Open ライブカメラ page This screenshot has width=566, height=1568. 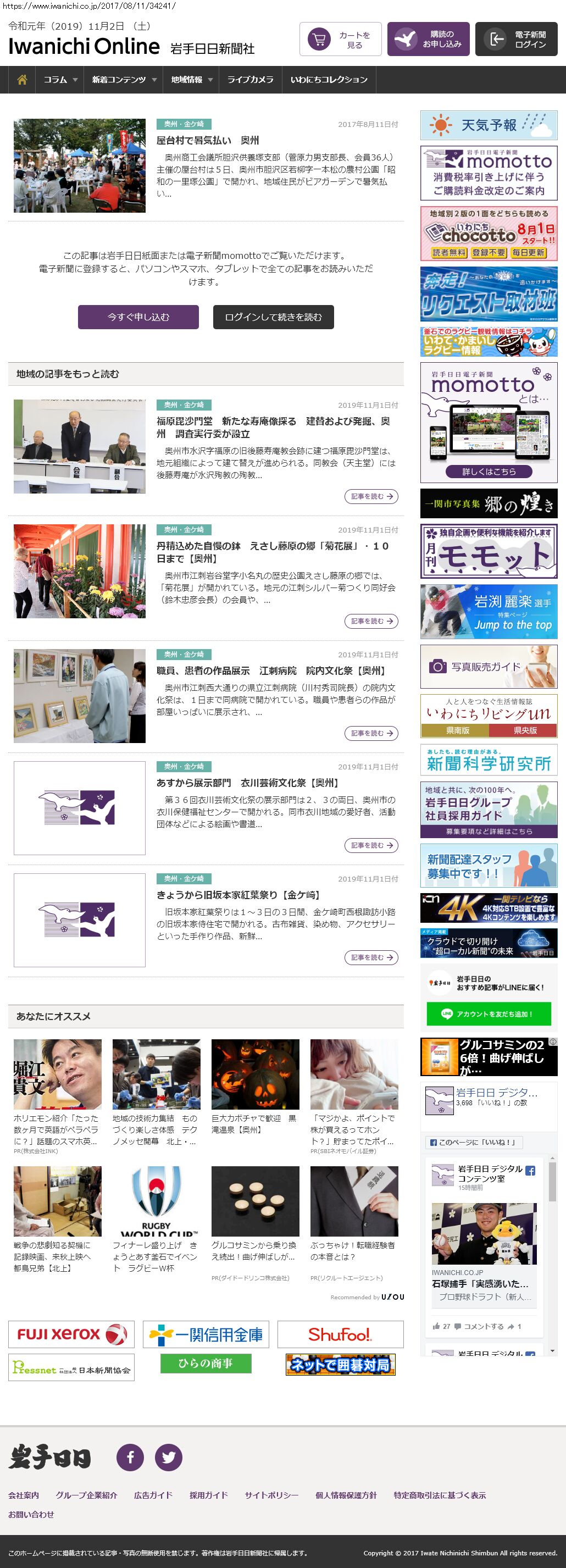click(250, 80)
